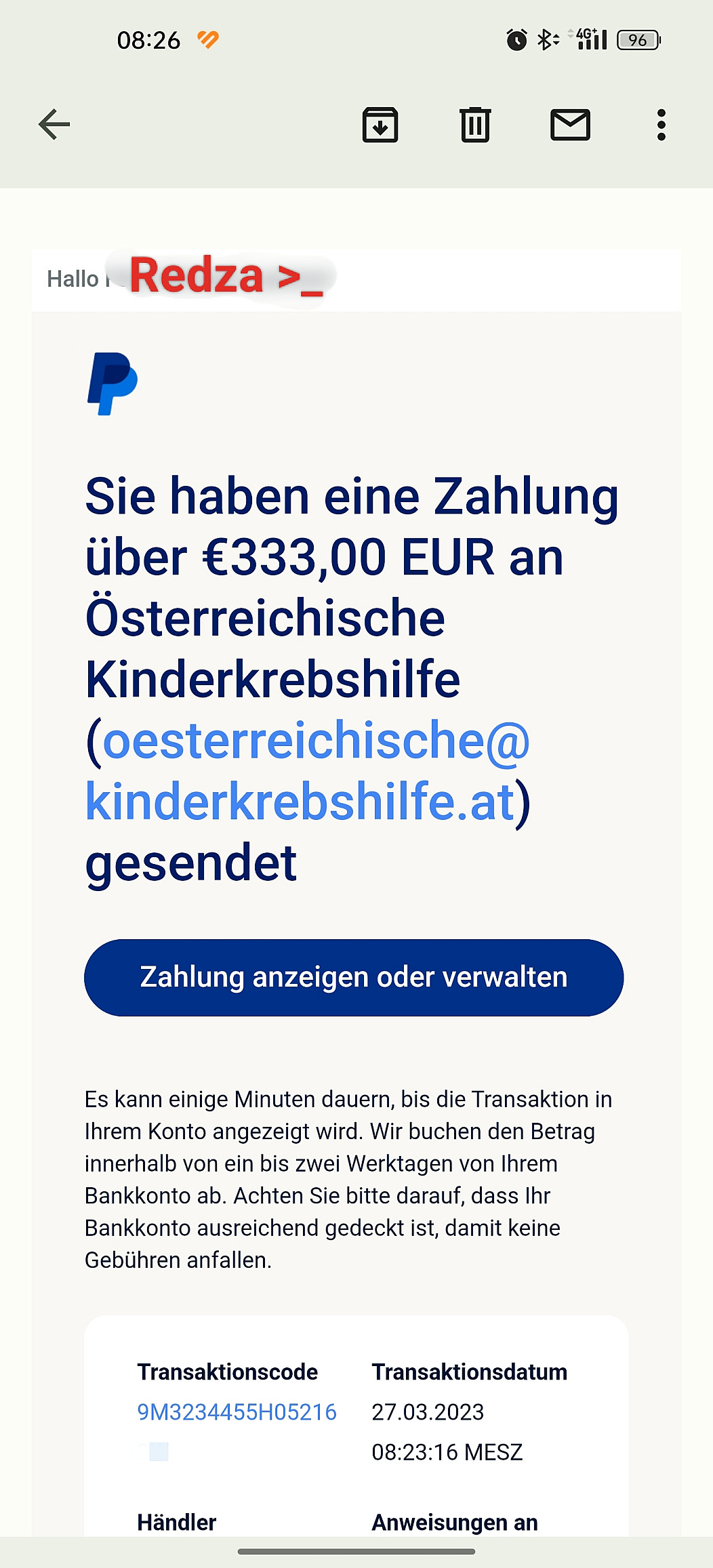Delete this email
Image resolution: width=713 pixels, height=1568 pixels.
click(x=475, y=125)
